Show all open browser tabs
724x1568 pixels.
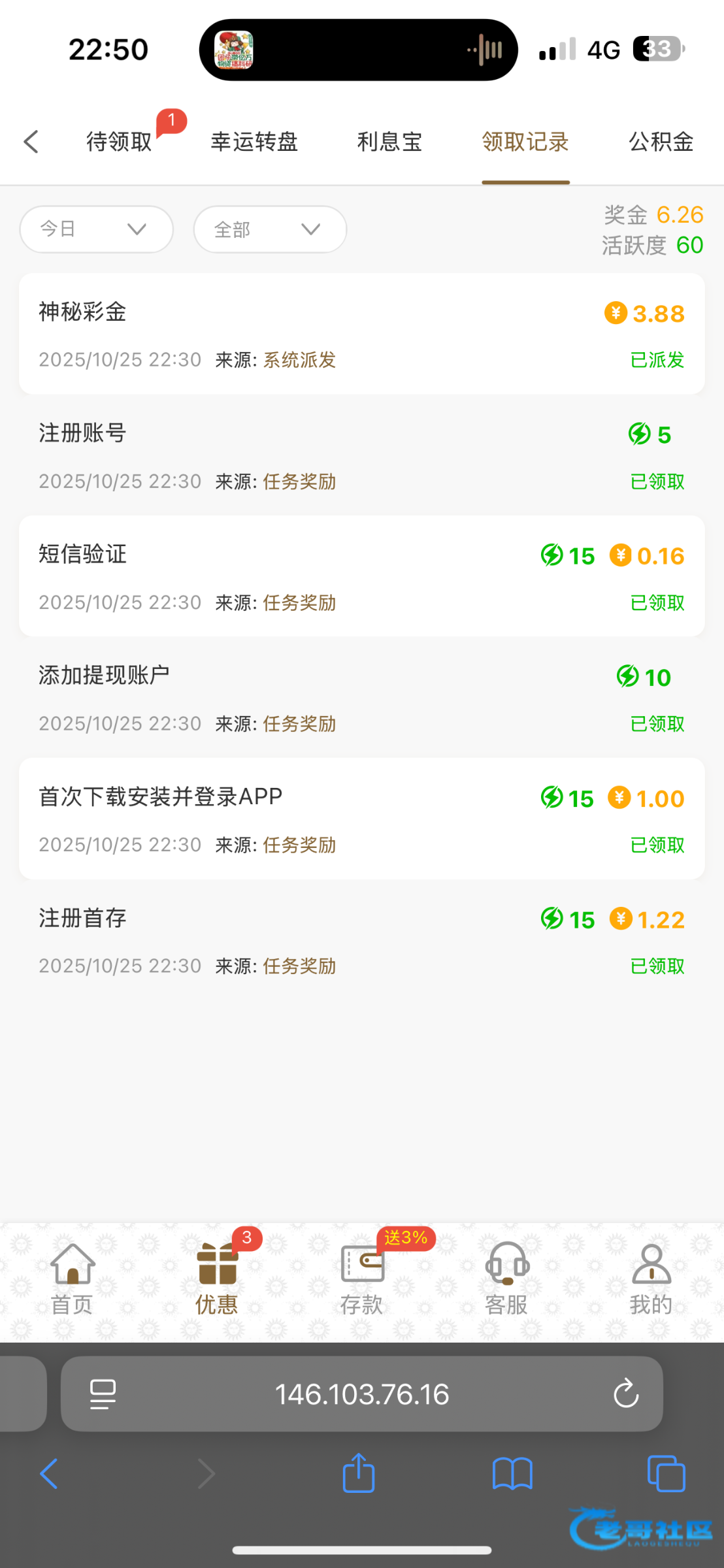tap(666, 1474)
